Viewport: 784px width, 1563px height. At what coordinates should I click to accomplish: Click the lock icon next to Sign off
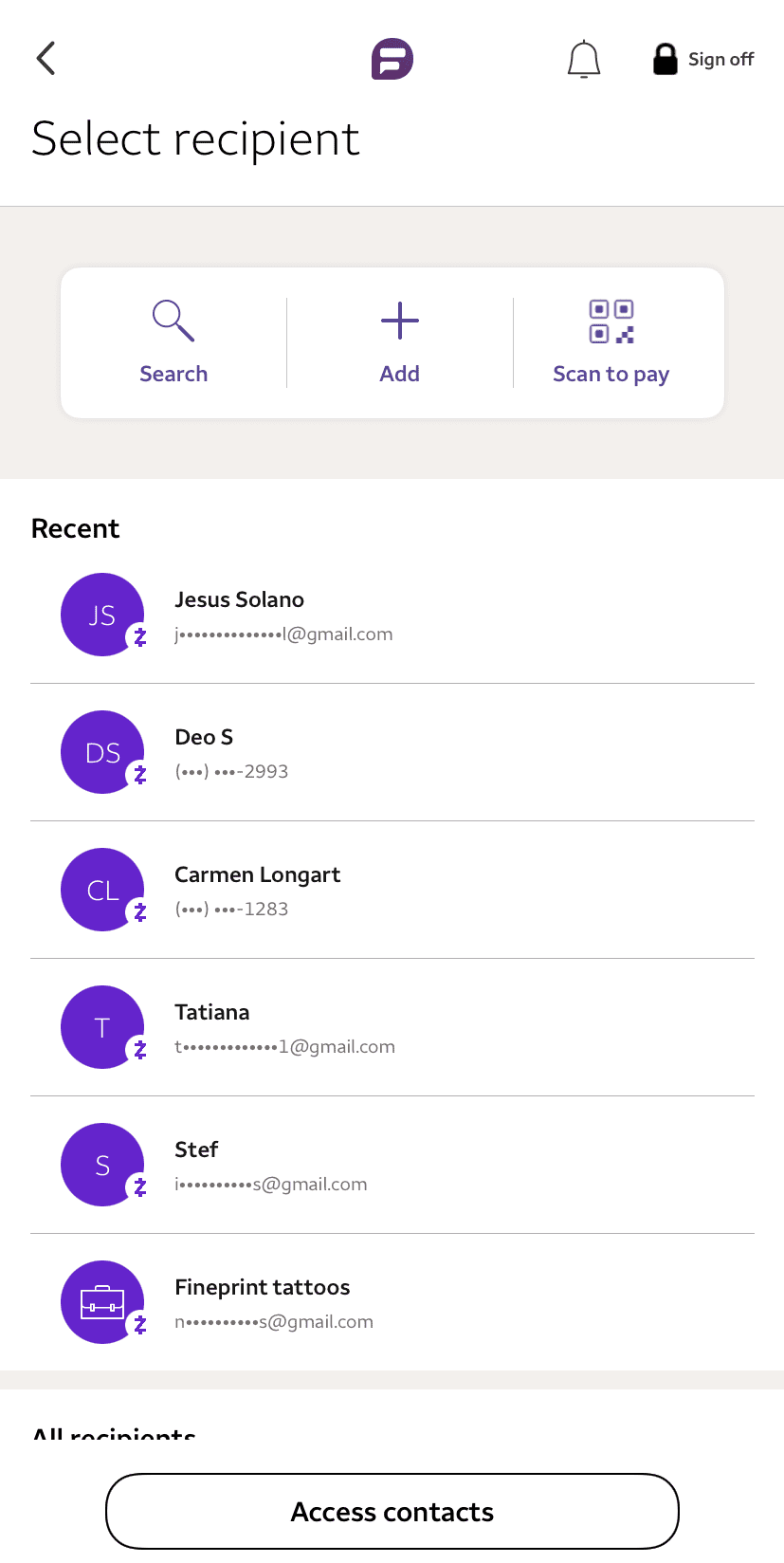pyautogui.click(x=665, y=58)
